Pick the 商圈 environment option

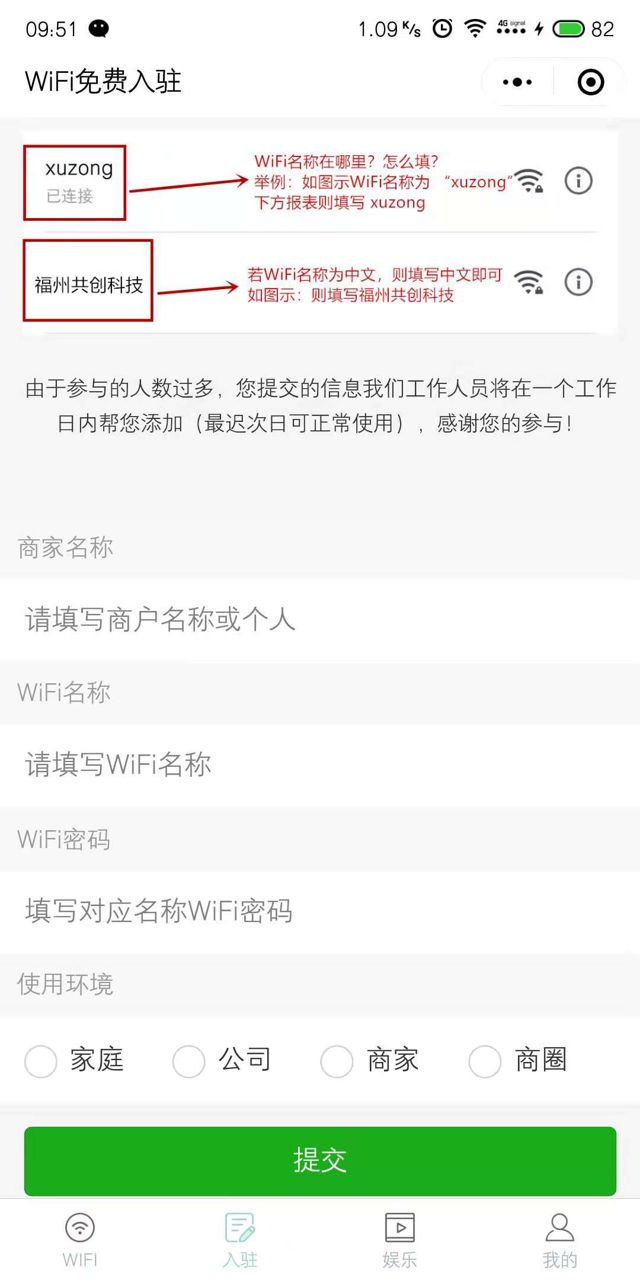click(x=485, y=1061)
